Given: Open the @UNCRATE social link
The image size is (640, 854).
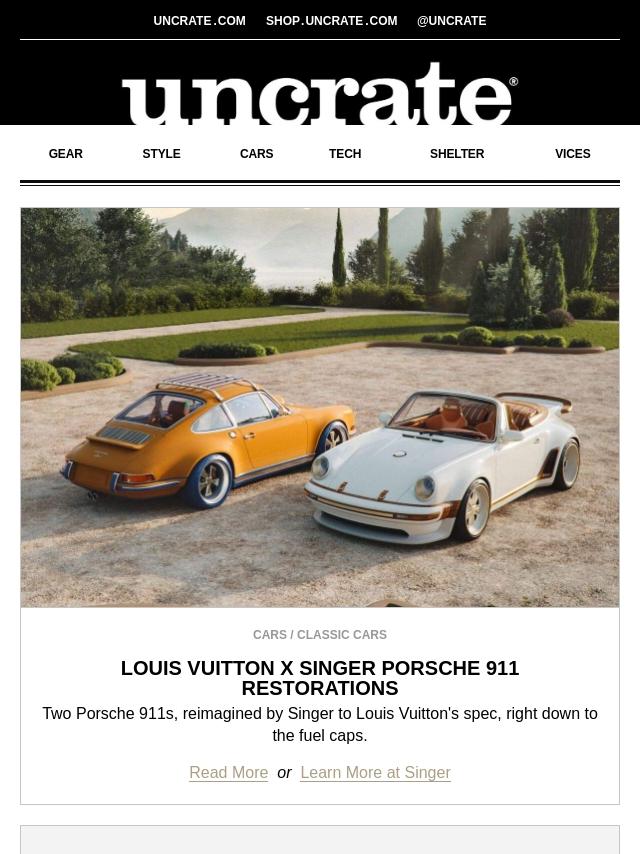Looking at the screenshot, I should click(452, 21).
